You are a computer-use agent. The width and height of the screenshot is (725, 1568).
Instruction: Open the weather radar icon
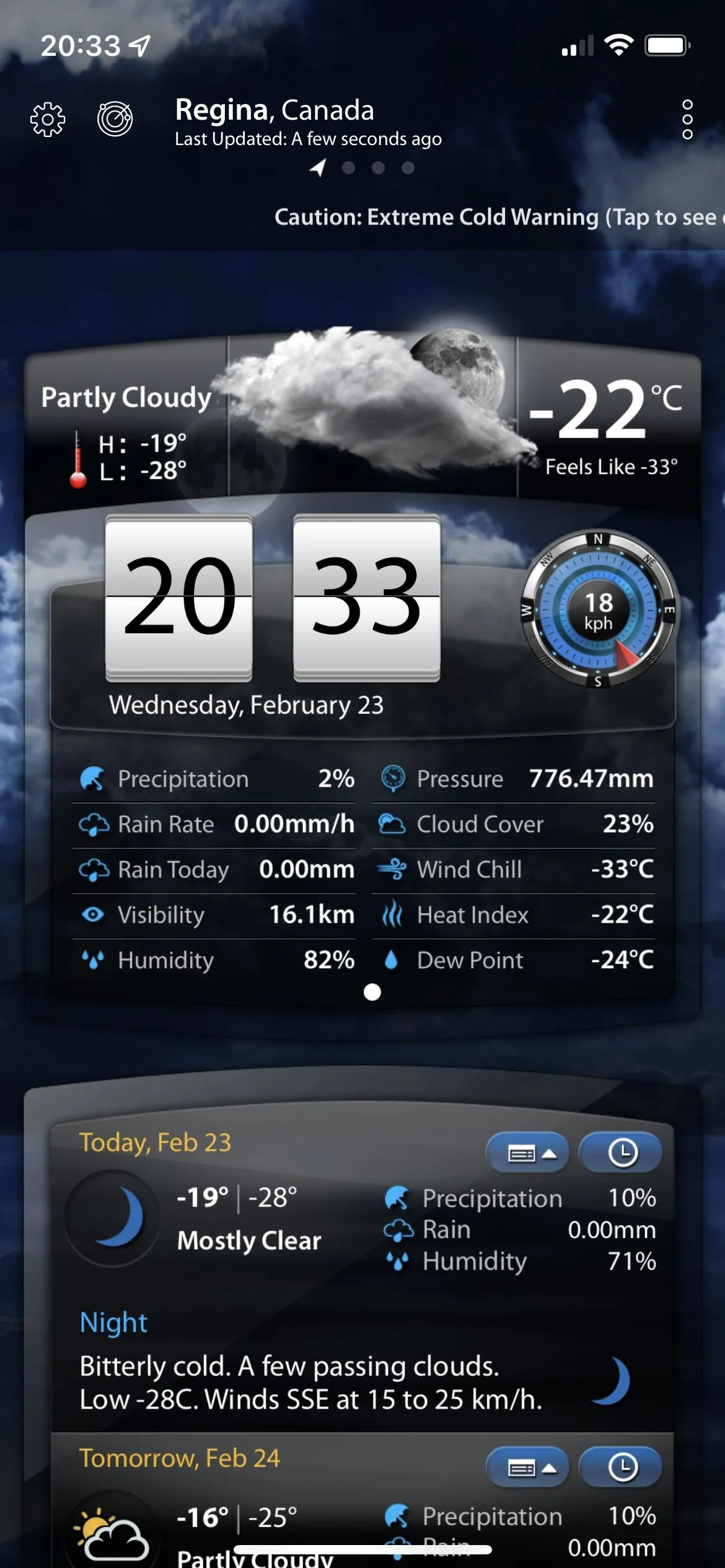point(115,118)
